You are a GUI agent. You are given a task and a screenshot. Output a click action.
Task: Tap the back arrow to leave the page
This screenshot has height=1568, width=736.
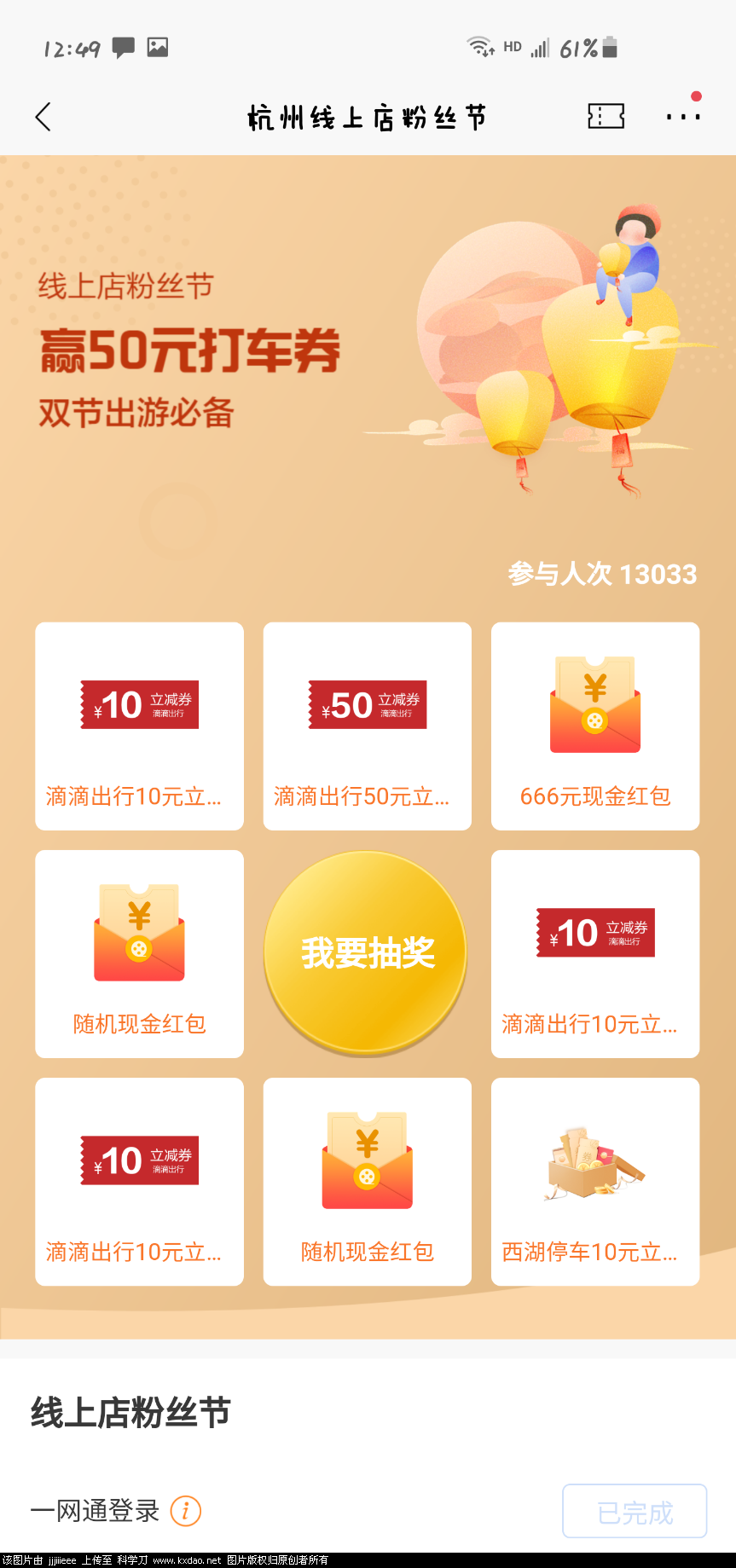(x=43, y=118)
